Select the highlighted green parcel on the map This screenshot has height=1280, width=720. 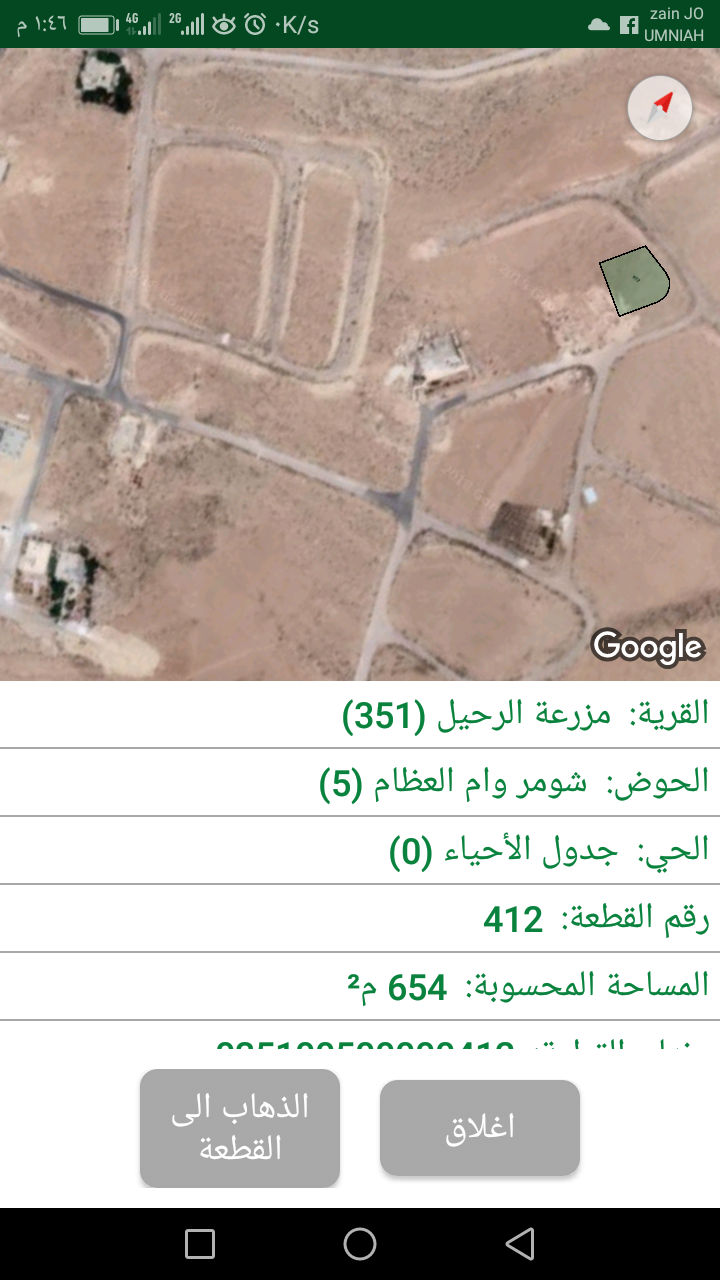(634, 280)
